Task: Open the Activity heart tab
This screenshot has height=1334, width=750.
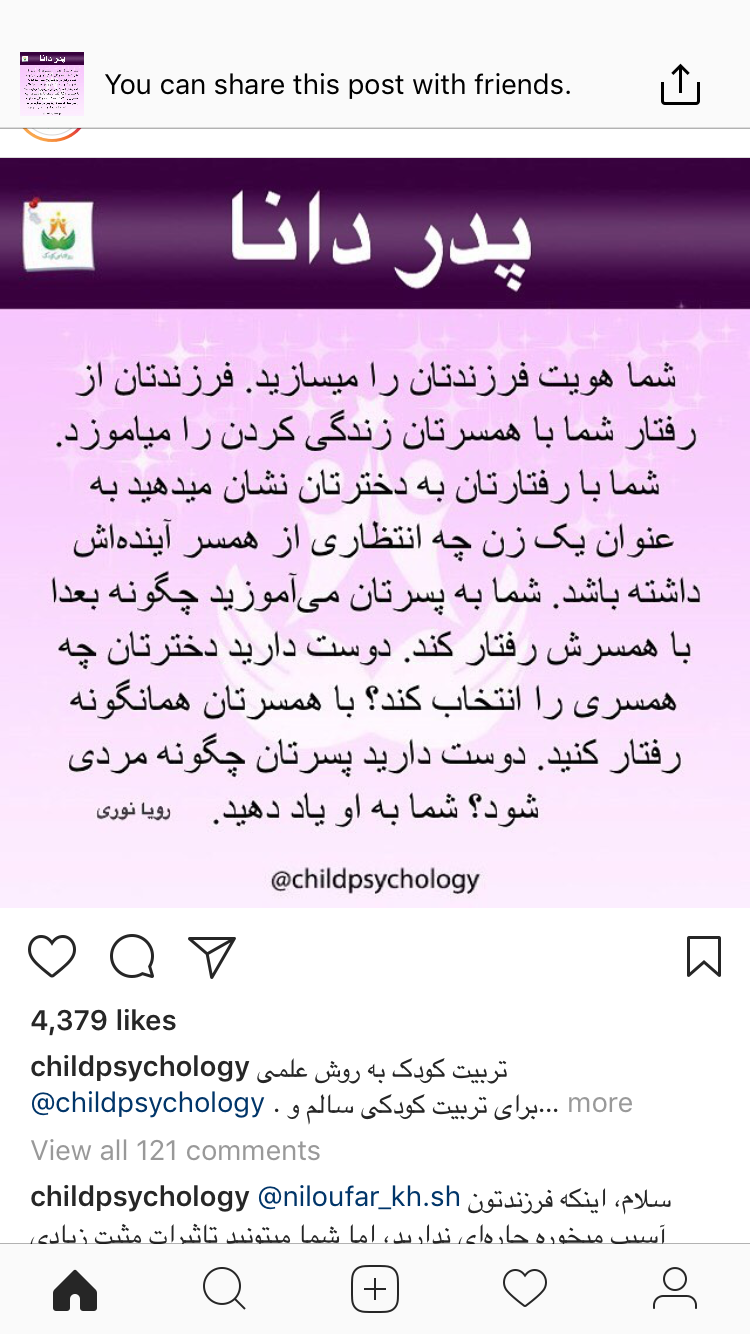Action: pos(525,1289)
